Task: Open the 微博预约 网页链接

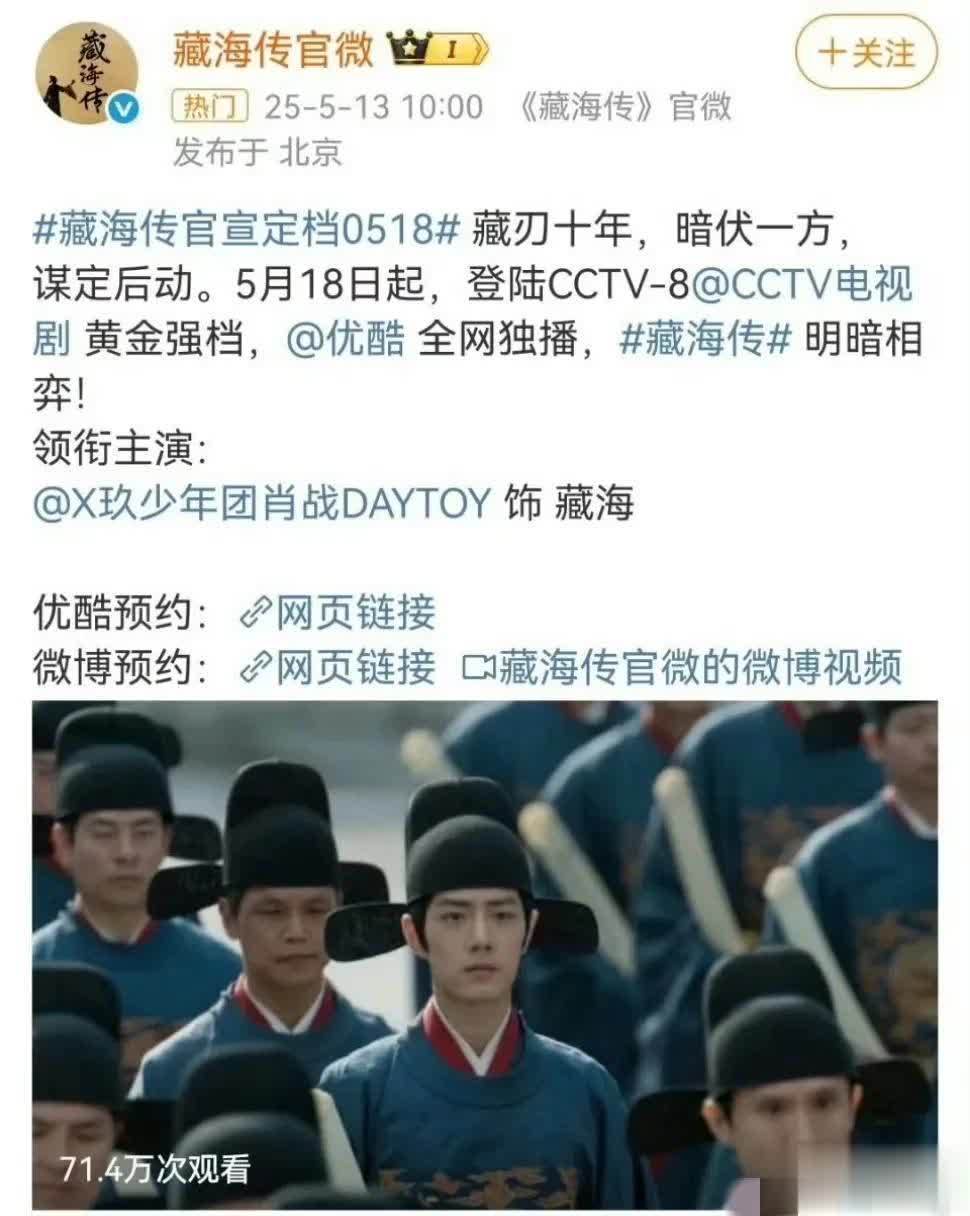Action: pyautogui.click(x=338, y=666)
